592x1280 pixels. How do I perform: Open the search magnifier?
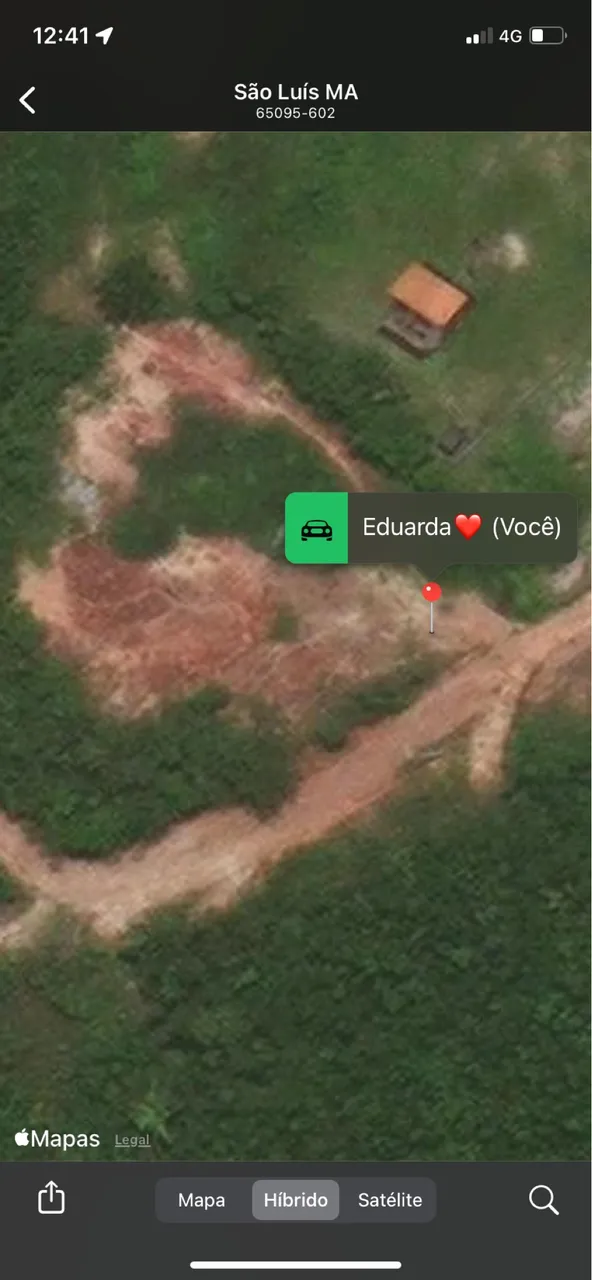tap(544, 1200)
